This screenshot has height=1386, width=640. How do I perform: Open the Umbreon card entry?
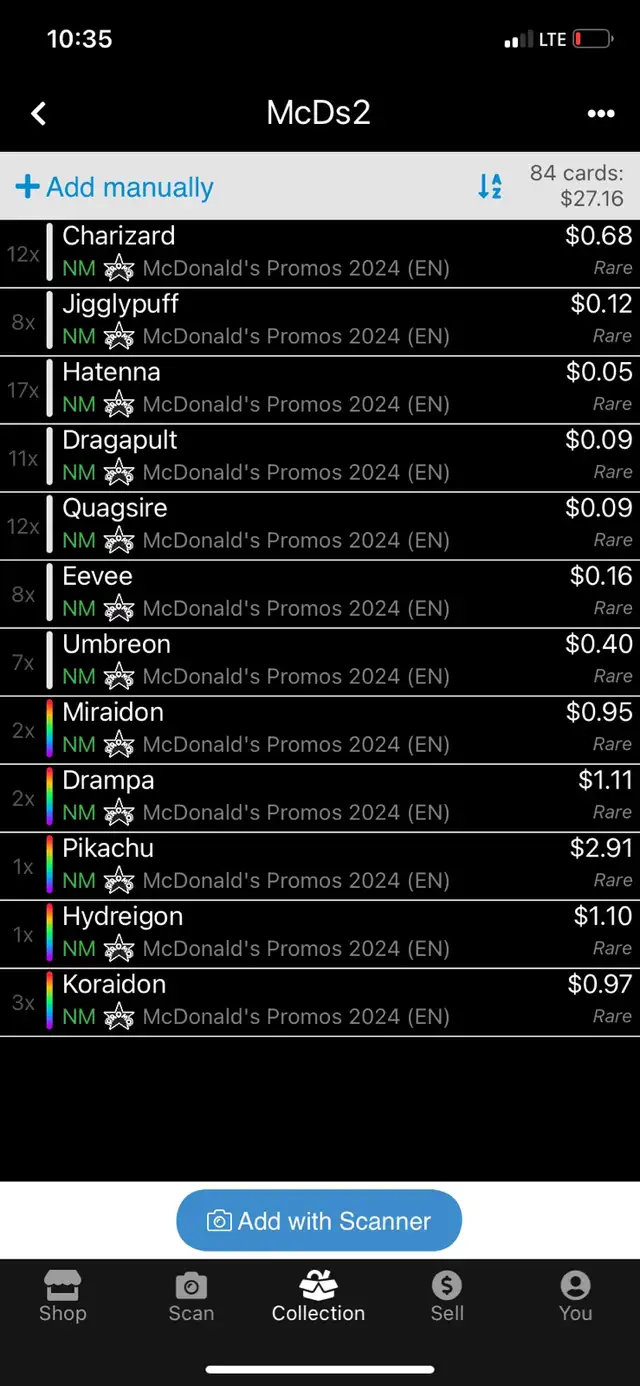click(x=320, y=662)
